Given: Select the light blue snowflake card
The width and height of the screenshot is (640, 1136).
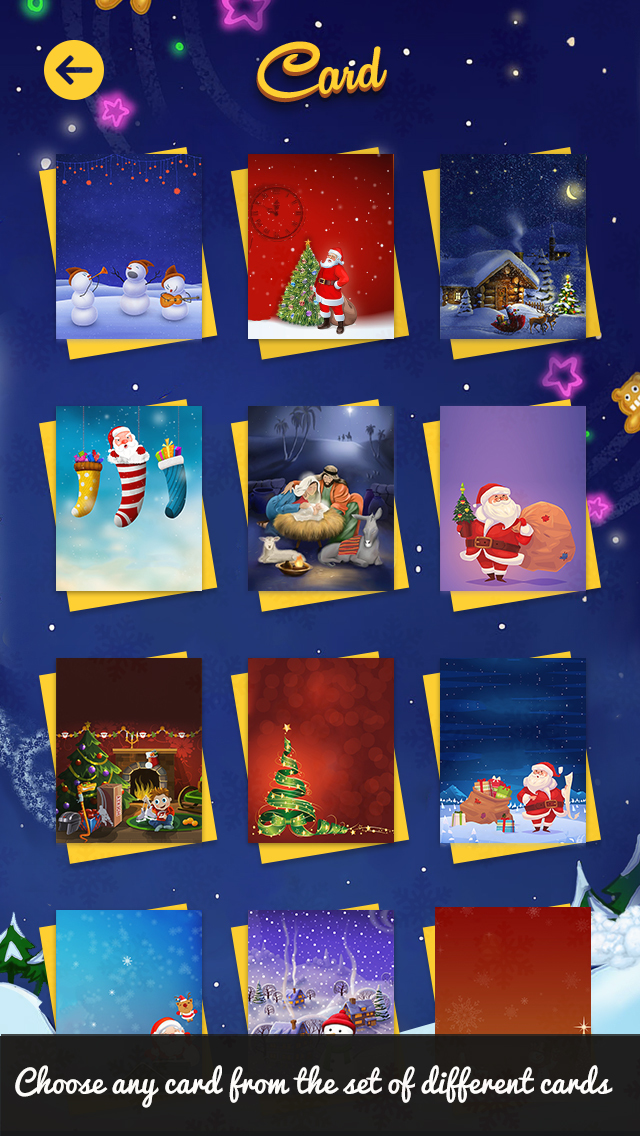Looking at the screenshot, I should click(x=129, y=972).
